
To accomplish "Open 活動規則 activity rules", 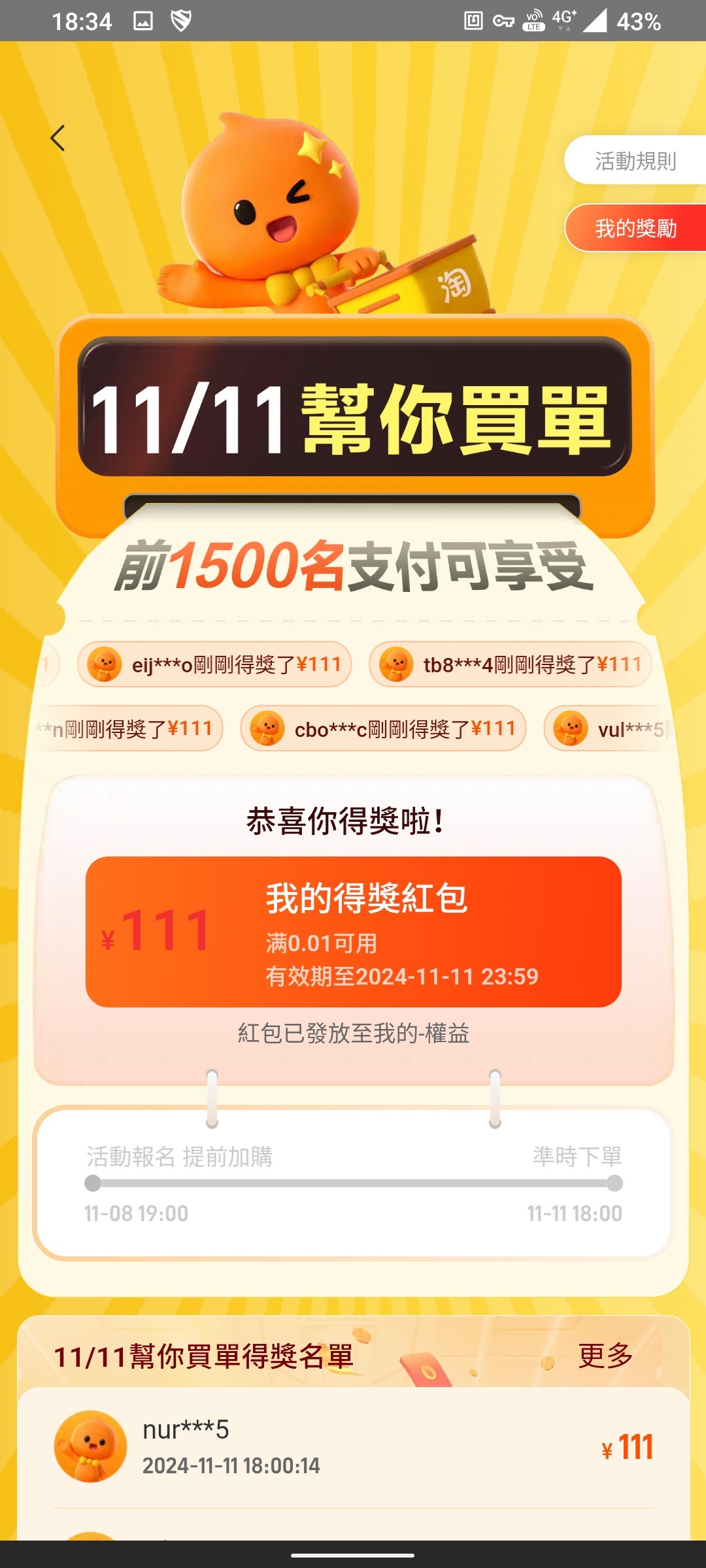I will click(635, 161).
